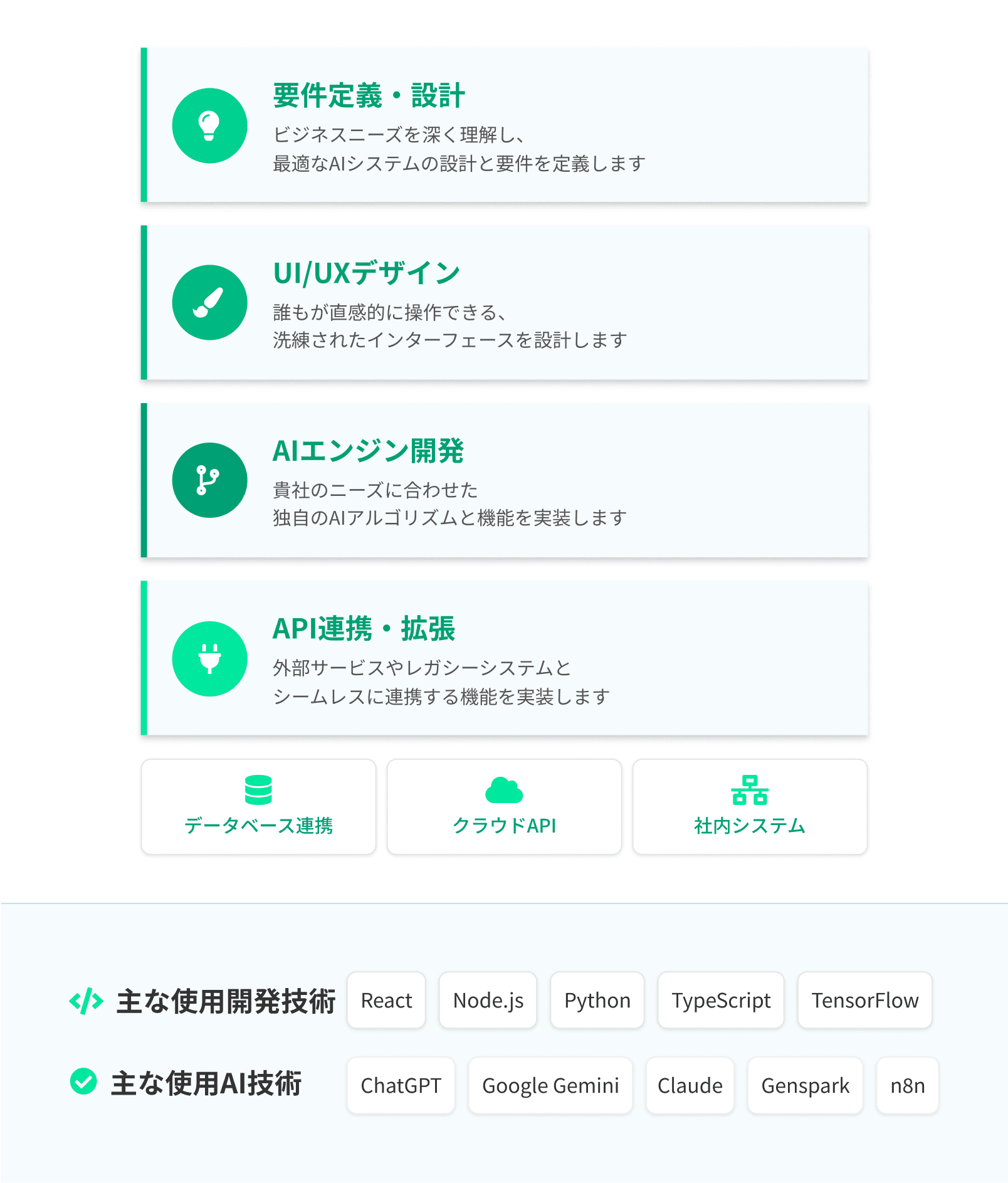This screenshot has height=1183, width=1008.
Task: Click the TypeScript badge
Action: click(720, 1001)
